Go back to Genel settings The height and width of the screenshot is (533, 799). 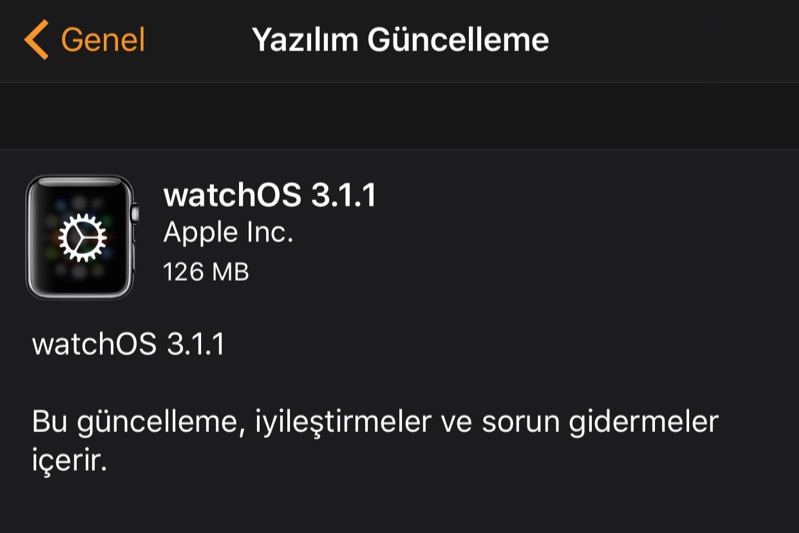[85, 40]
